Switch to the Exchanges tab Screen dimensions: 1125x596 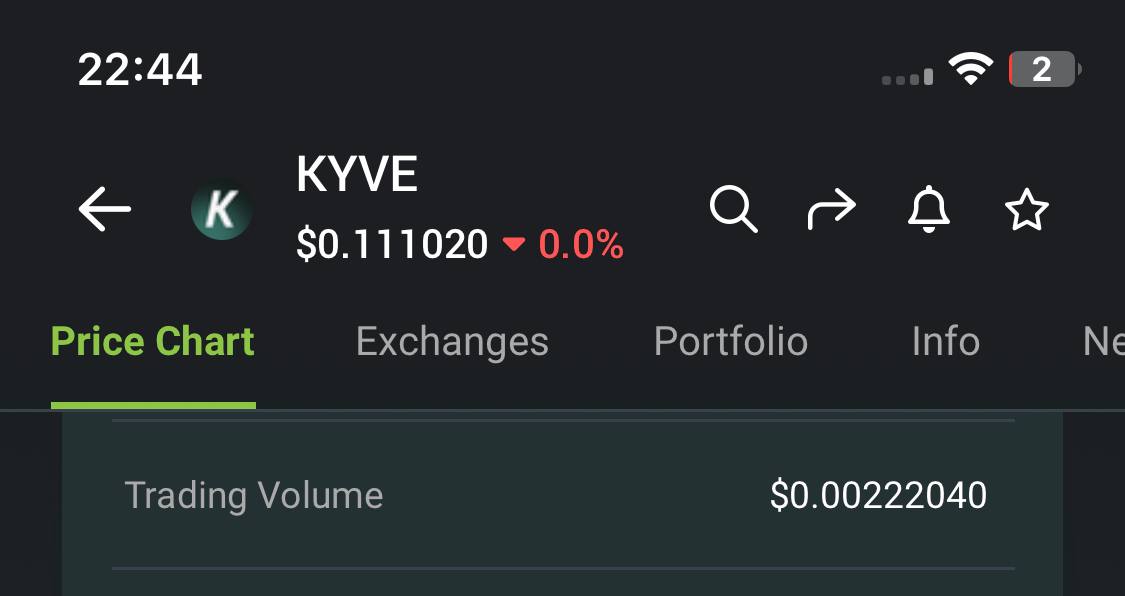tap(452, 341)
